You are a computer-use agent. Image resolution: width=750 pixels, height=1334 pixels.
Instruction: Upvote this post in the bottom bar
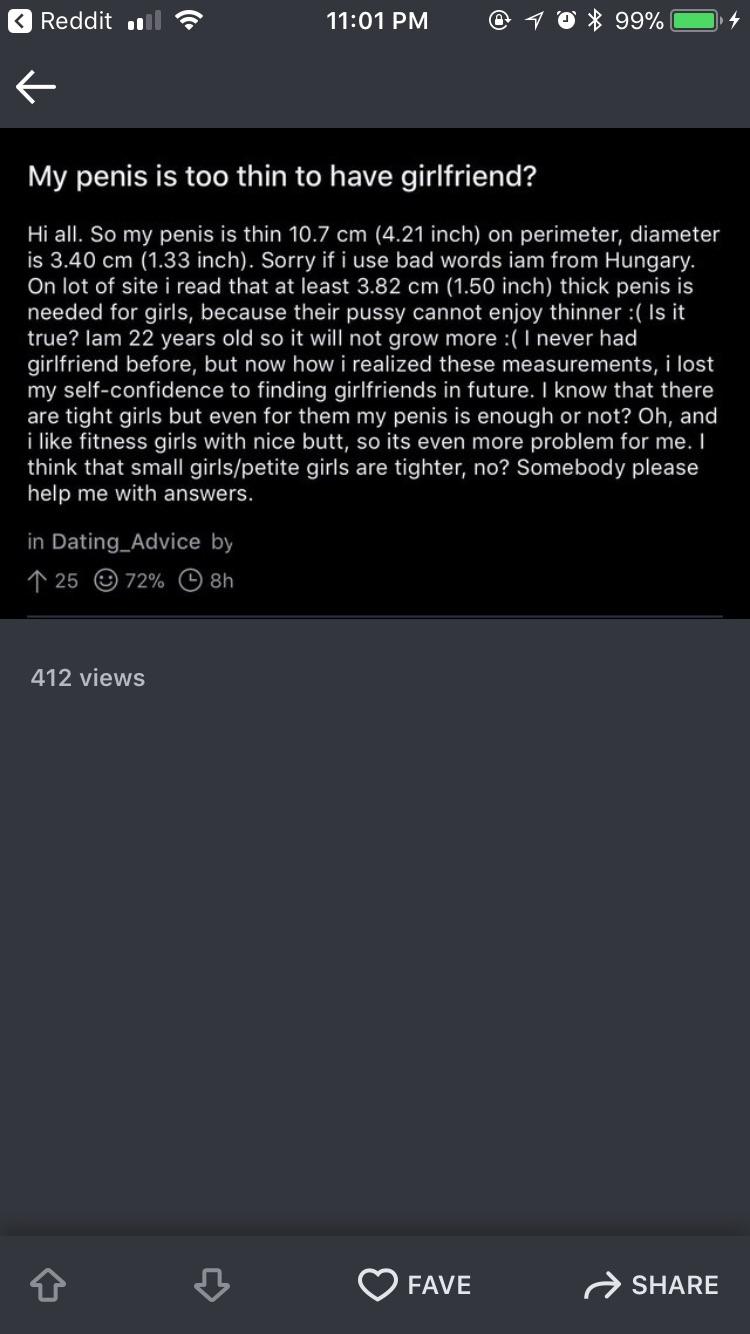48,1285
